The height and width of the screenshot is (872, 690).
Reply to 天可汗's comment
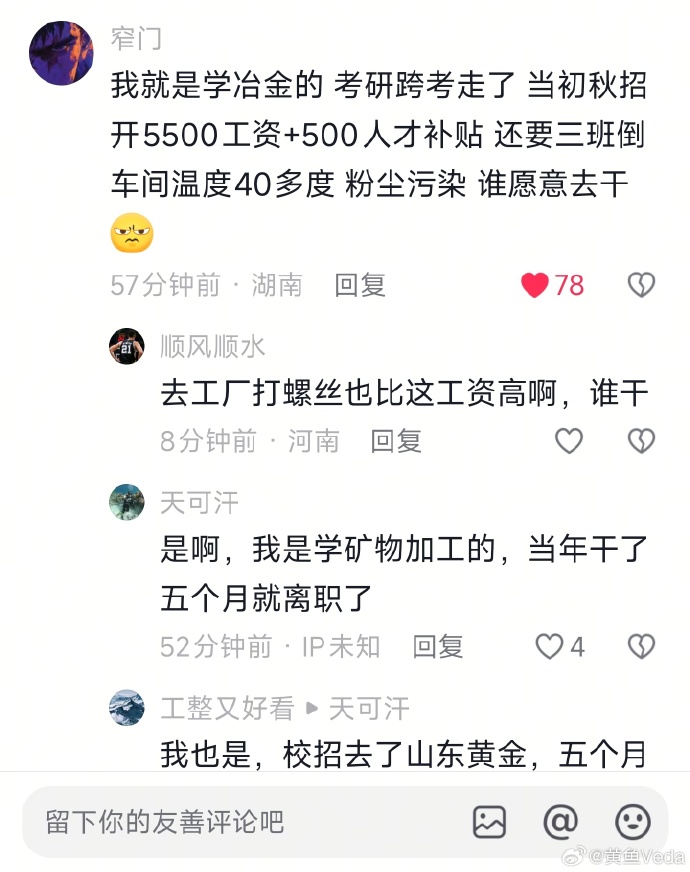(x=438, y=647)
